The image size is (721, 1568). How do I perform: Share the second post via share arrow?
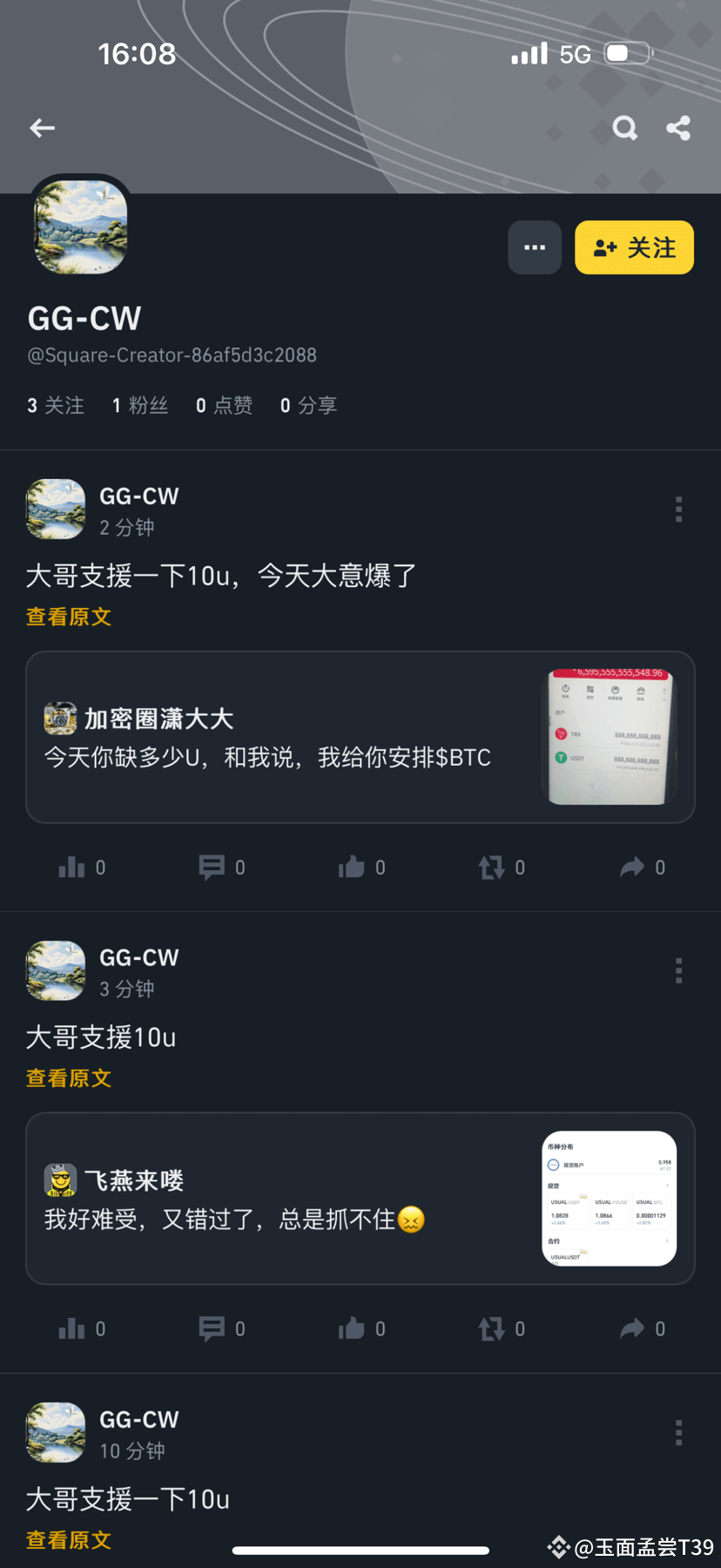coord(633,1328)
